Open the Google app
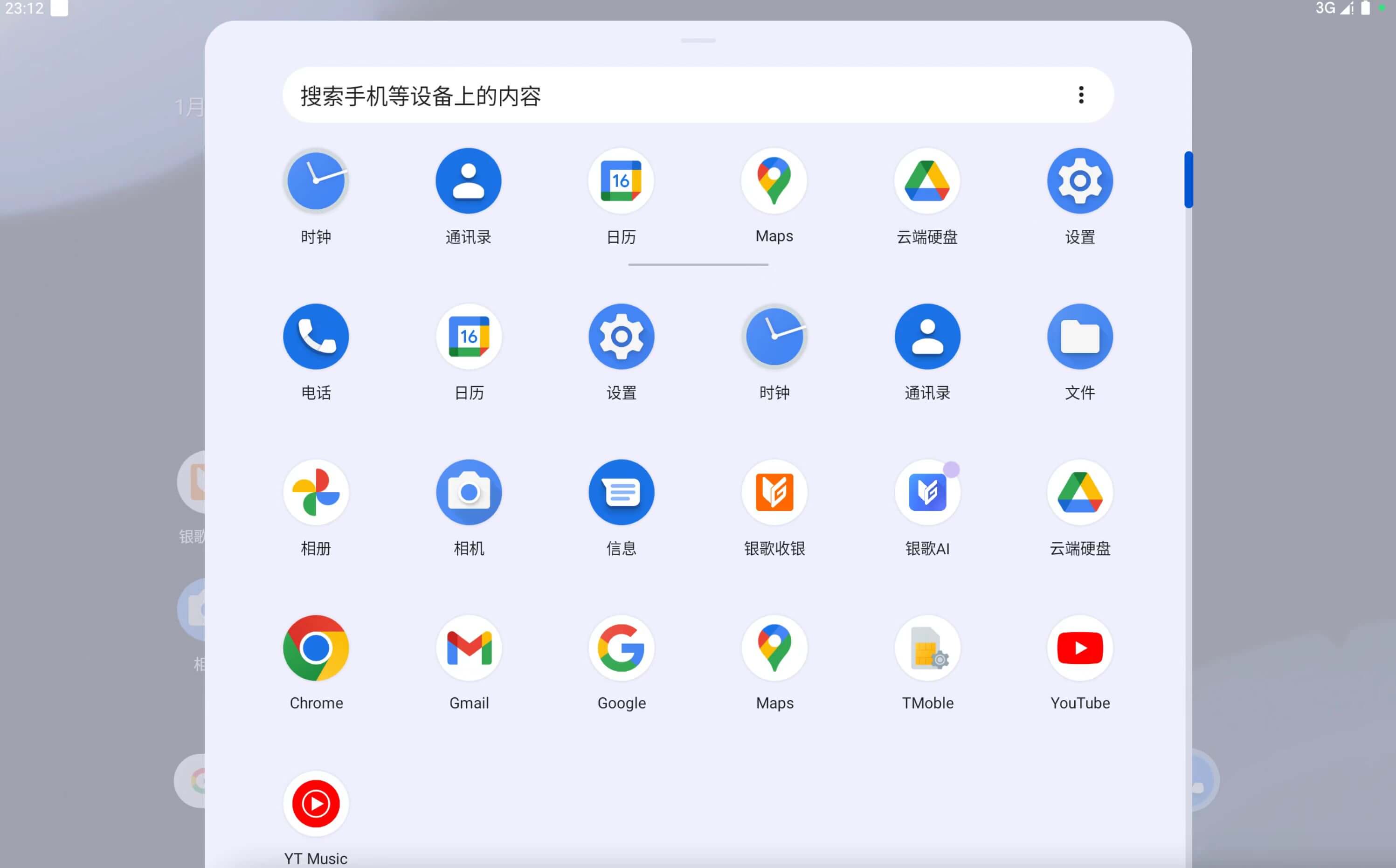 coord(621,648)
